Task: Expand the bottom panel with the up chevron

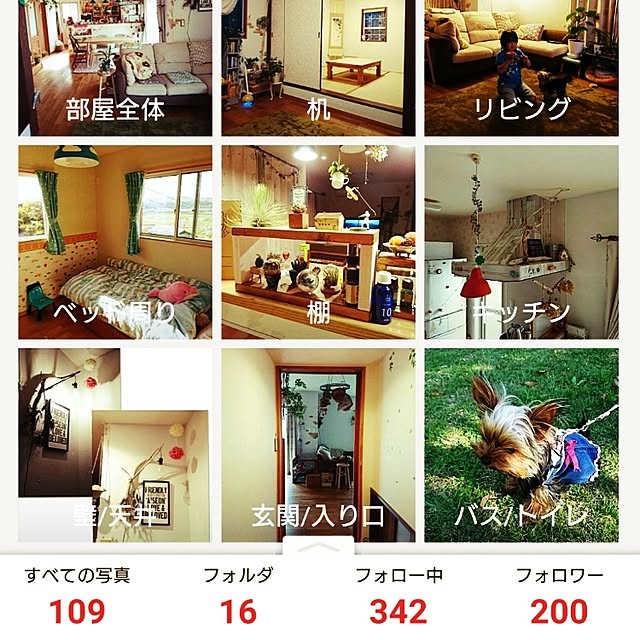Action: [x=319, y=548]
